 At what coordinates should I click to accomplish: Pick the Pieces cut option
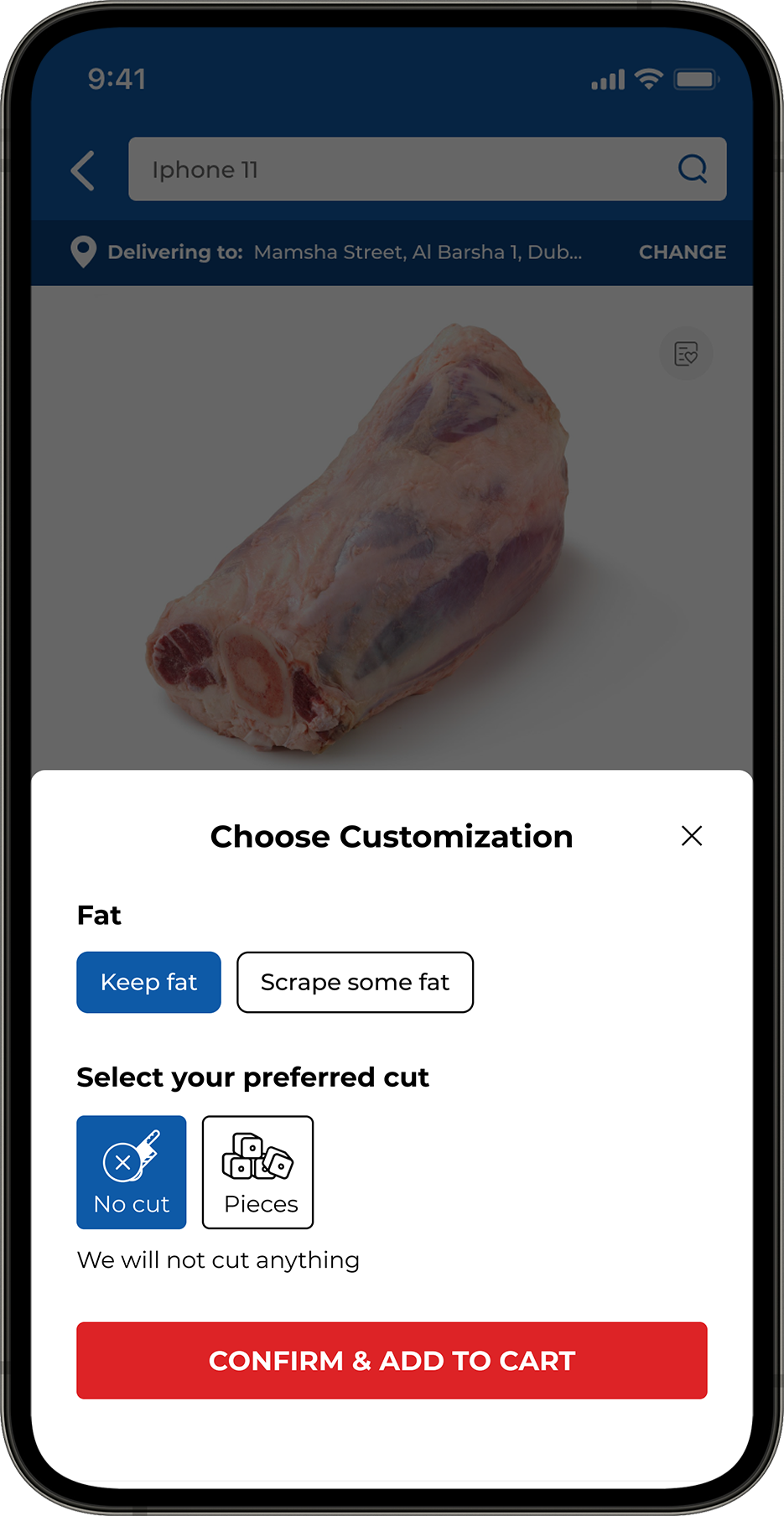pyautogui.click(x=258, y=1172)
